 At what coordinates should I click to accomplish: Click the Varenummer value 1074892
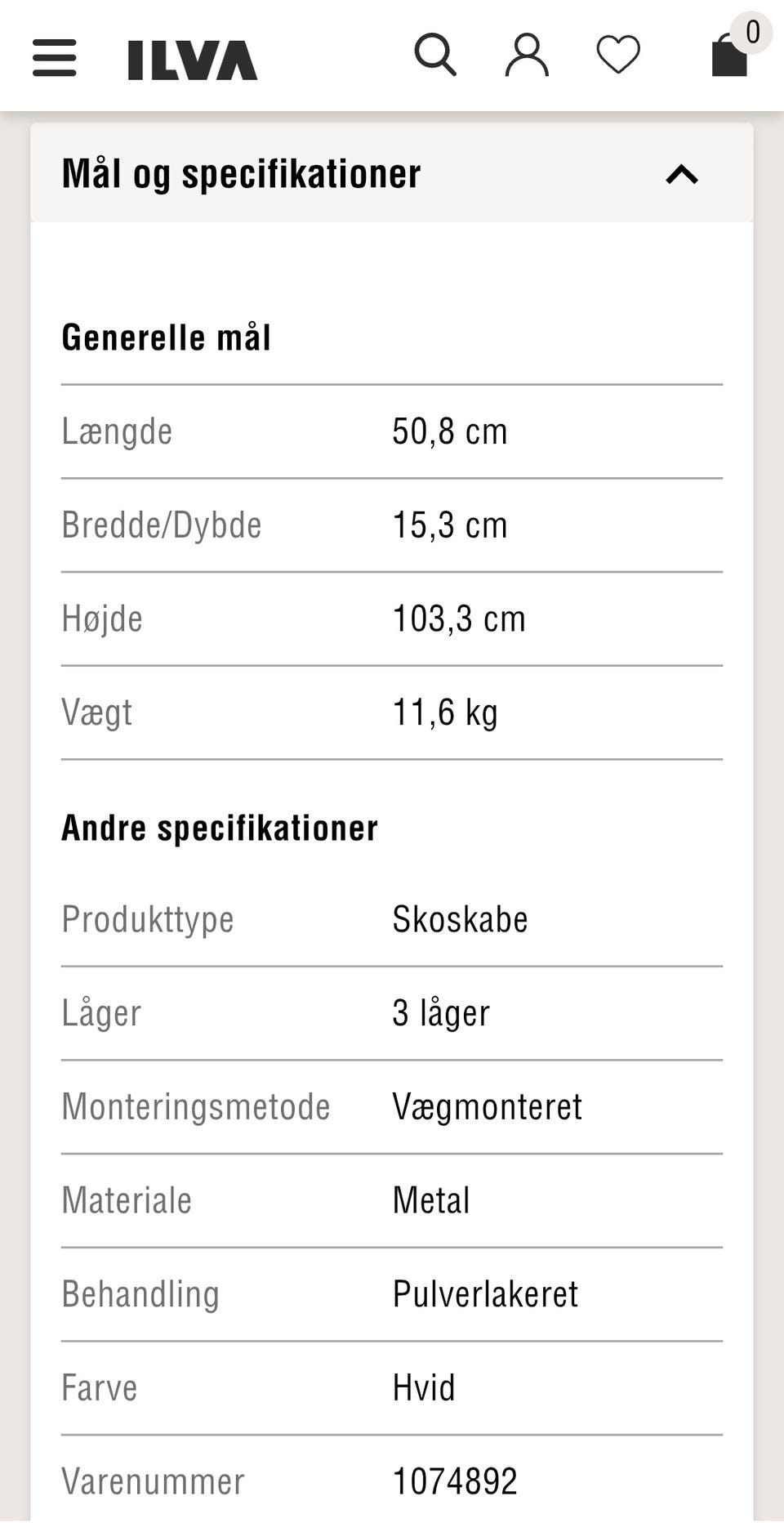click(455, 1479)
